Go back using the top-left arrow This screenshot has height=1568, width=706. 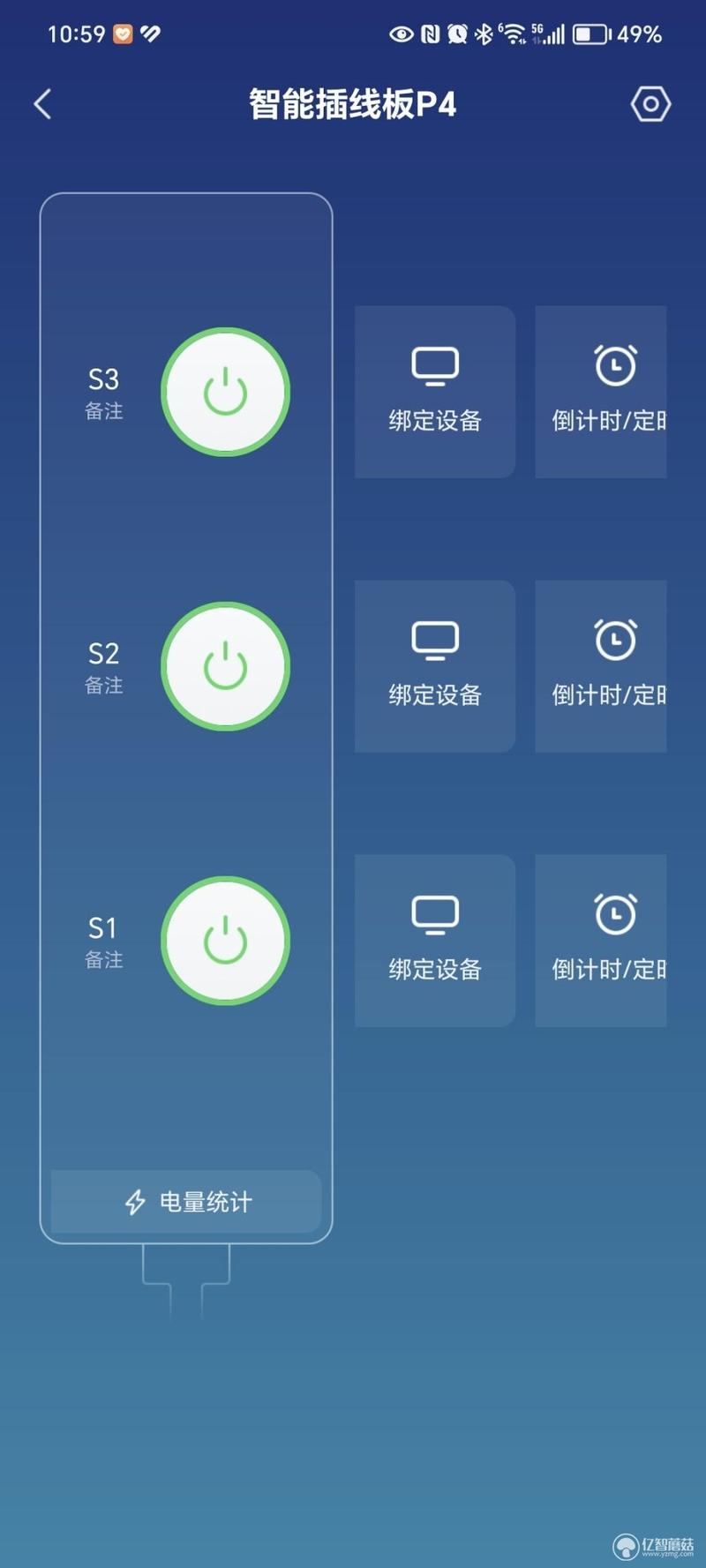pos(42,104)
